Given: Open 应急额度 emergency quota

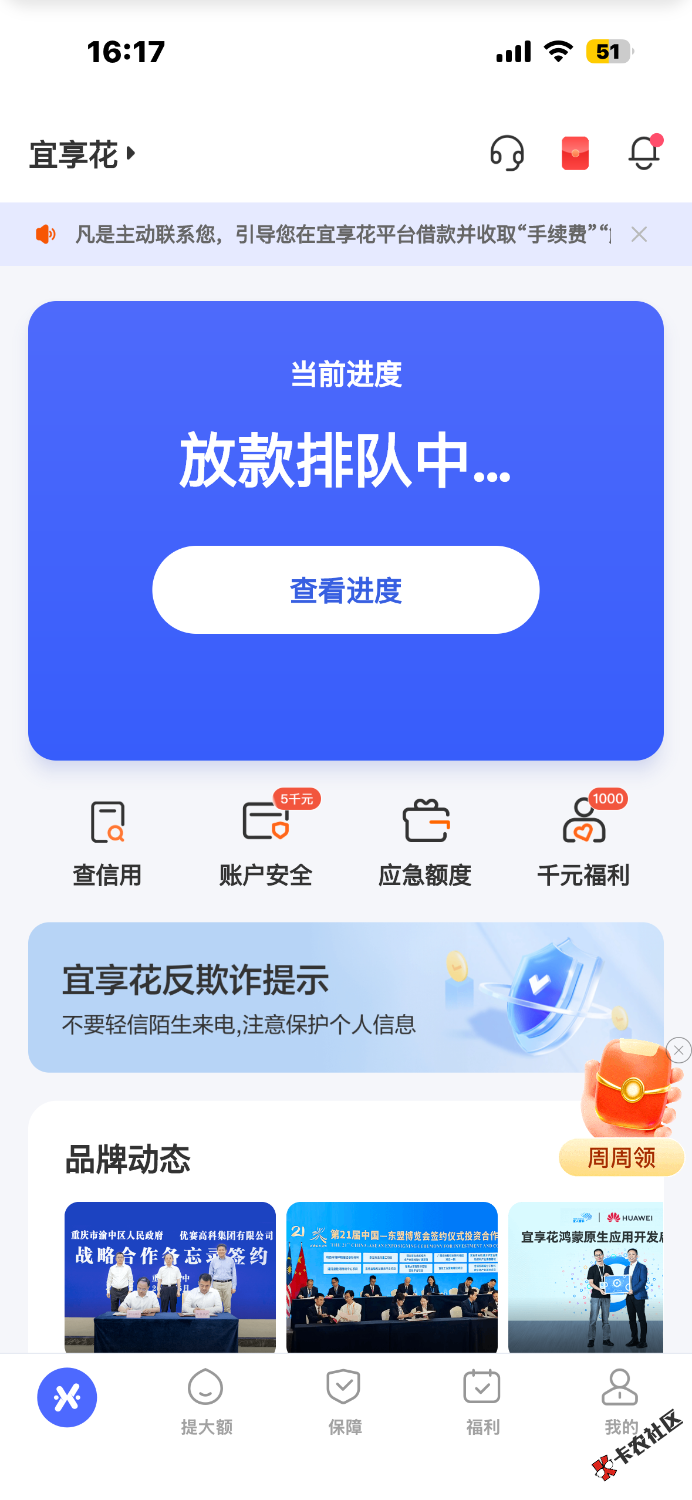Looking at the screenshot, I should click(425, 844).
